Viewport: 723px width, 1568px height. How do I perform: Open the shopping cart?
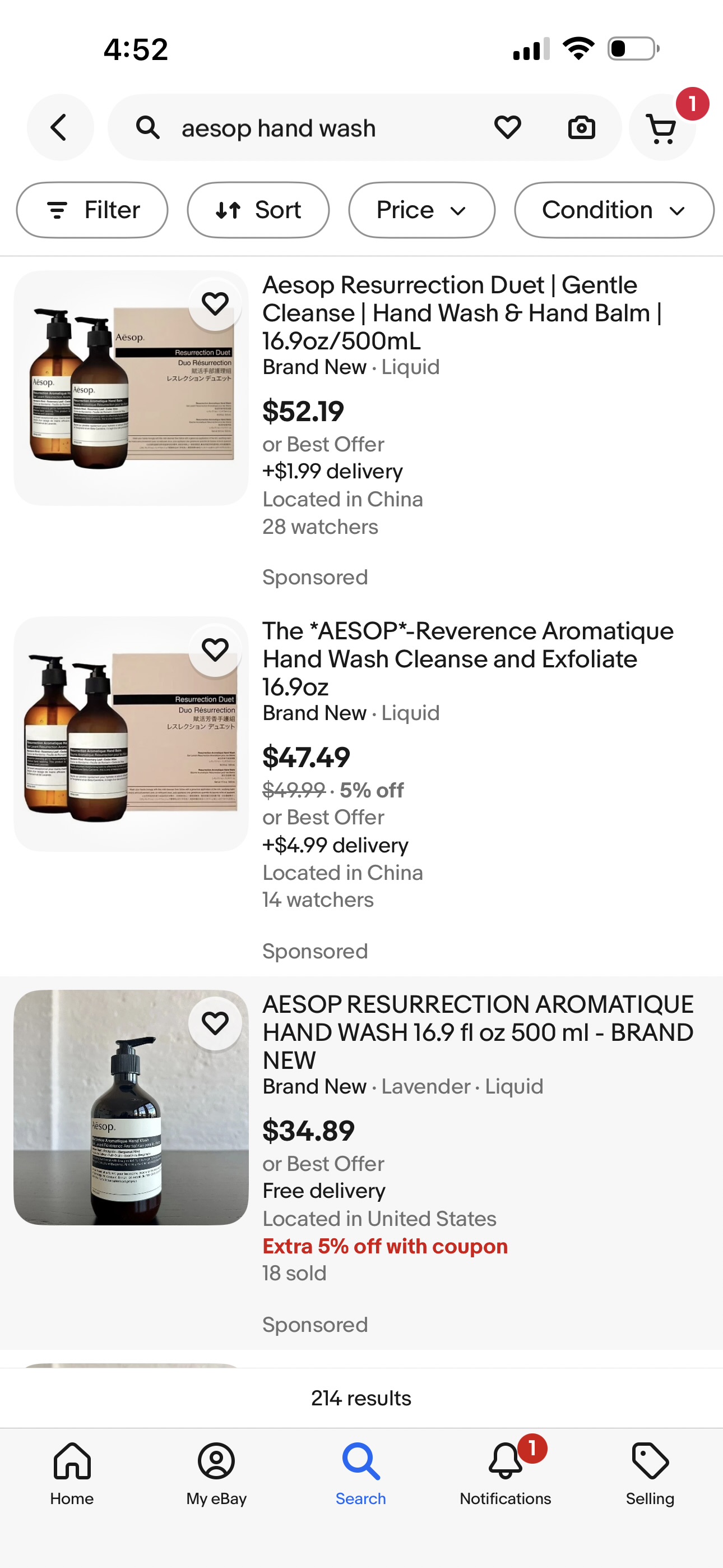click(661, 128)
